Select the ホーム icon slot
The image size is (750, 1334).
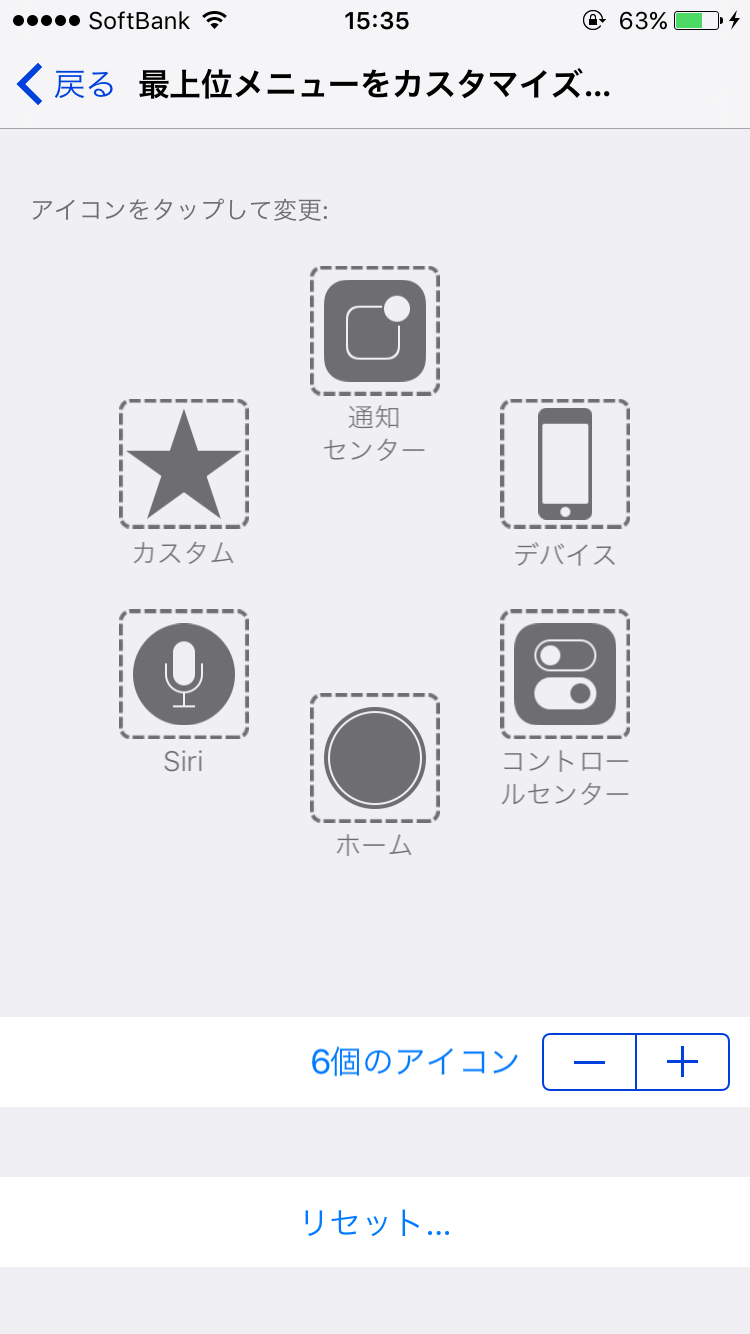pos(375,758)
